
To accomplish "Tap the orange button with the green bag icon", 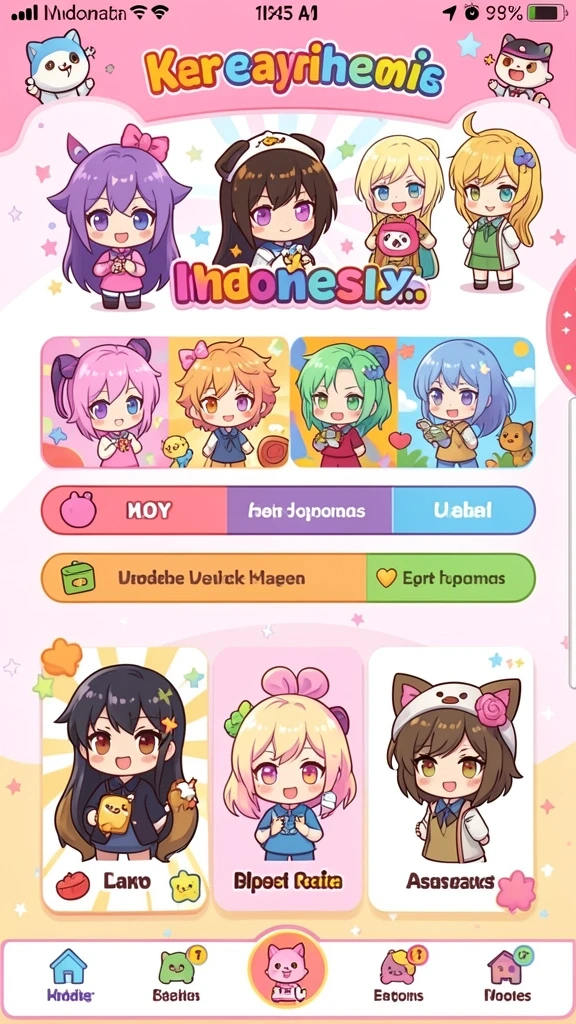I will click(x=204, y=578).
